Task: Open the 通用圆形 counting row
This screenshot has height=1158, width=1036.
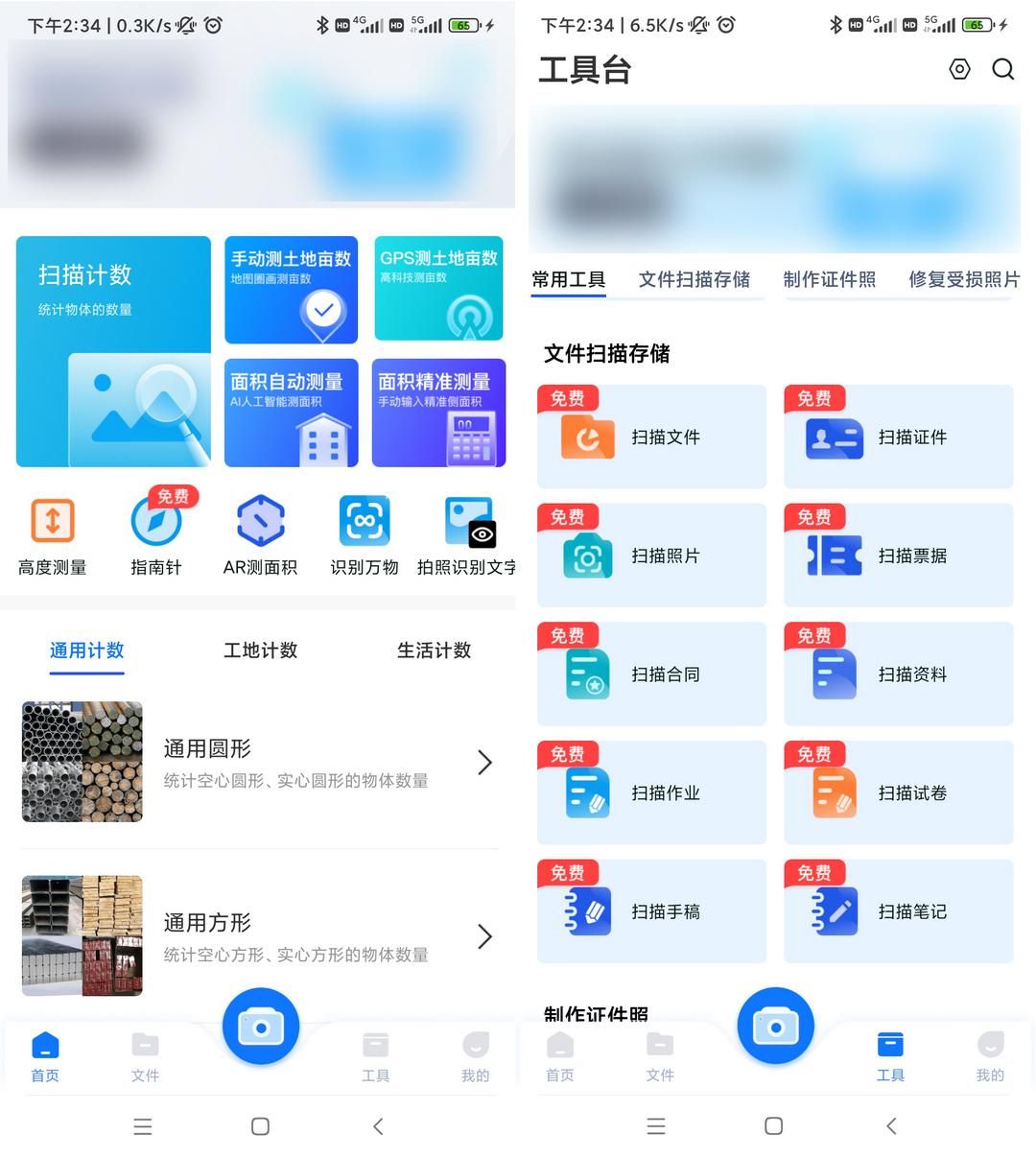Action: [x=259, y=763]
